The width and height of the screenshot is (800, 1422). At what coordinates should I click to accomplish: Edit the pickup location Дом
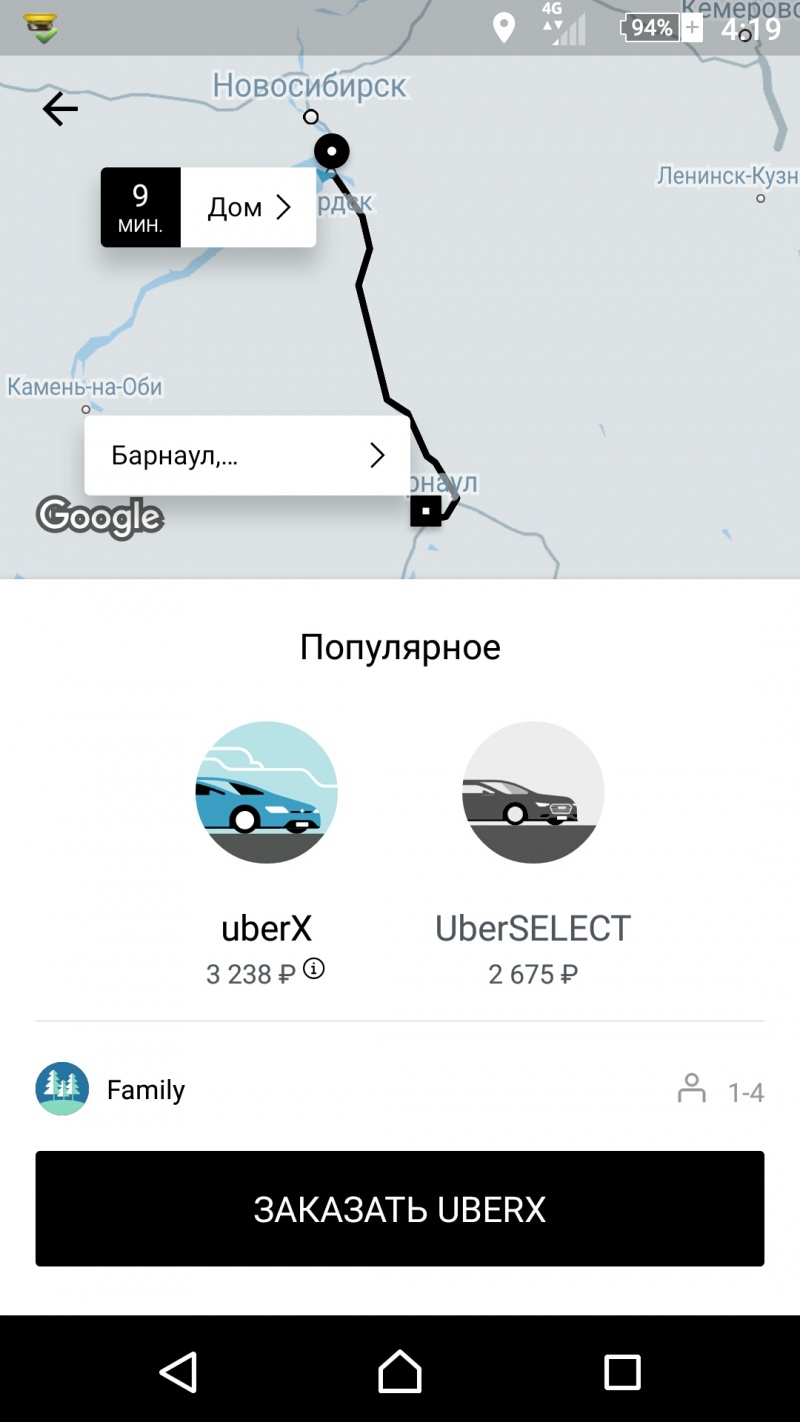coord(248,207)
